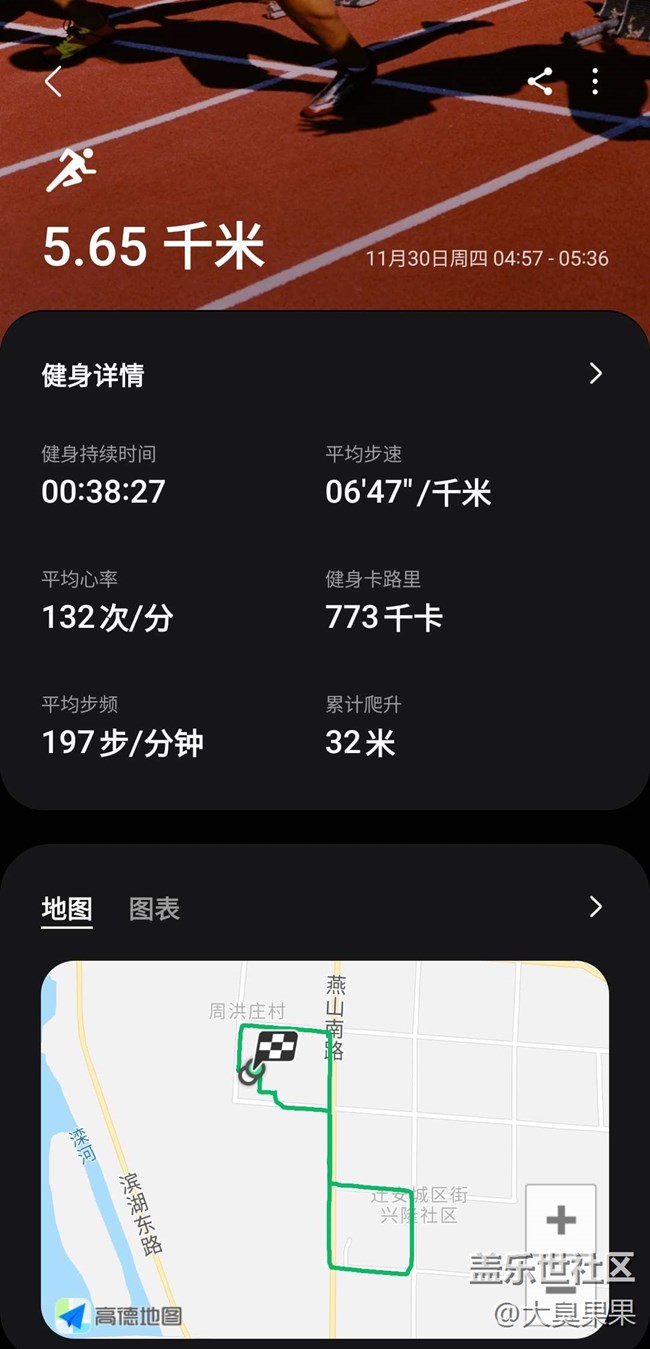Screen dimensions: 650x1349
Task: Expand the map section chevron
Action: coord(596,907)
